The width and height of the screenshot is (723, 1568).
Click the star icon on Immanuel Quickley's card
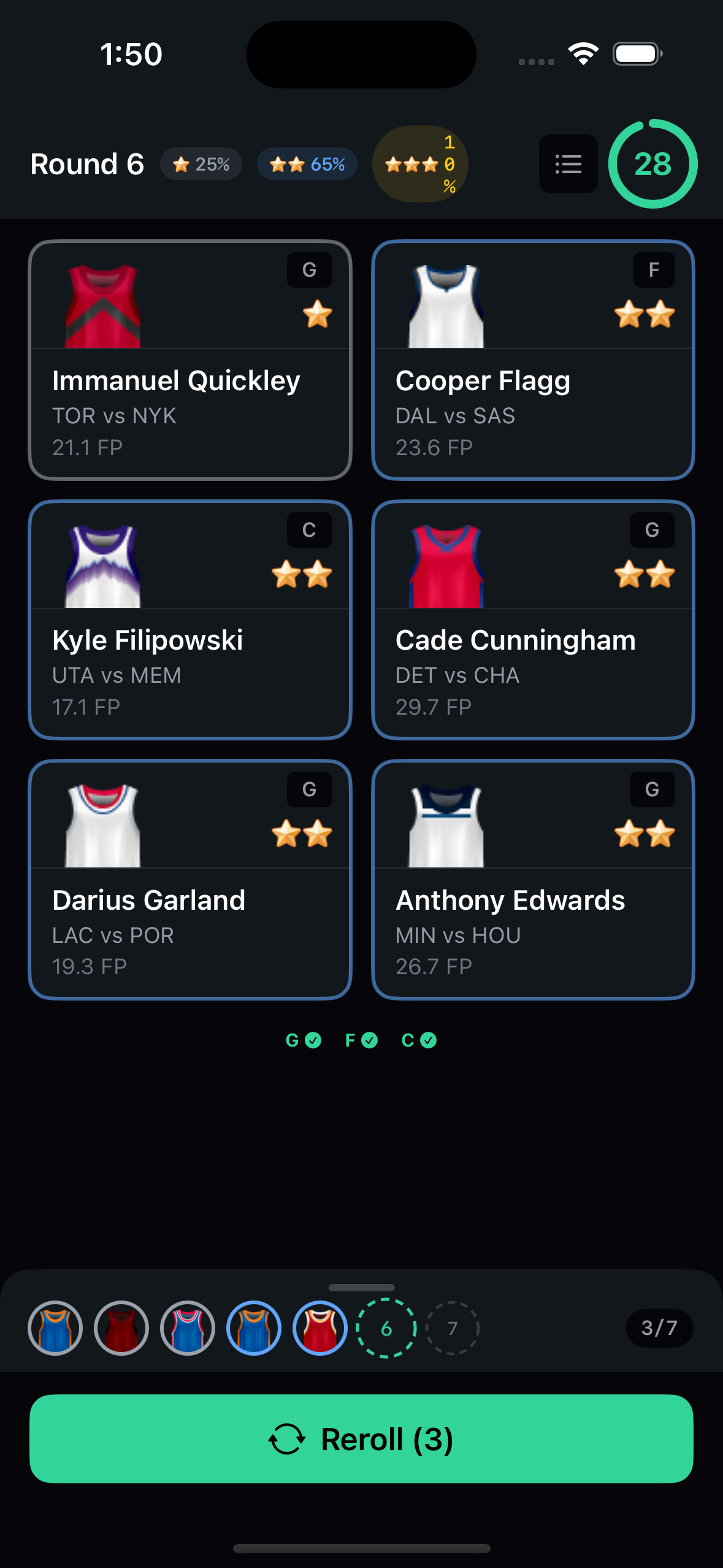point(316,315)
